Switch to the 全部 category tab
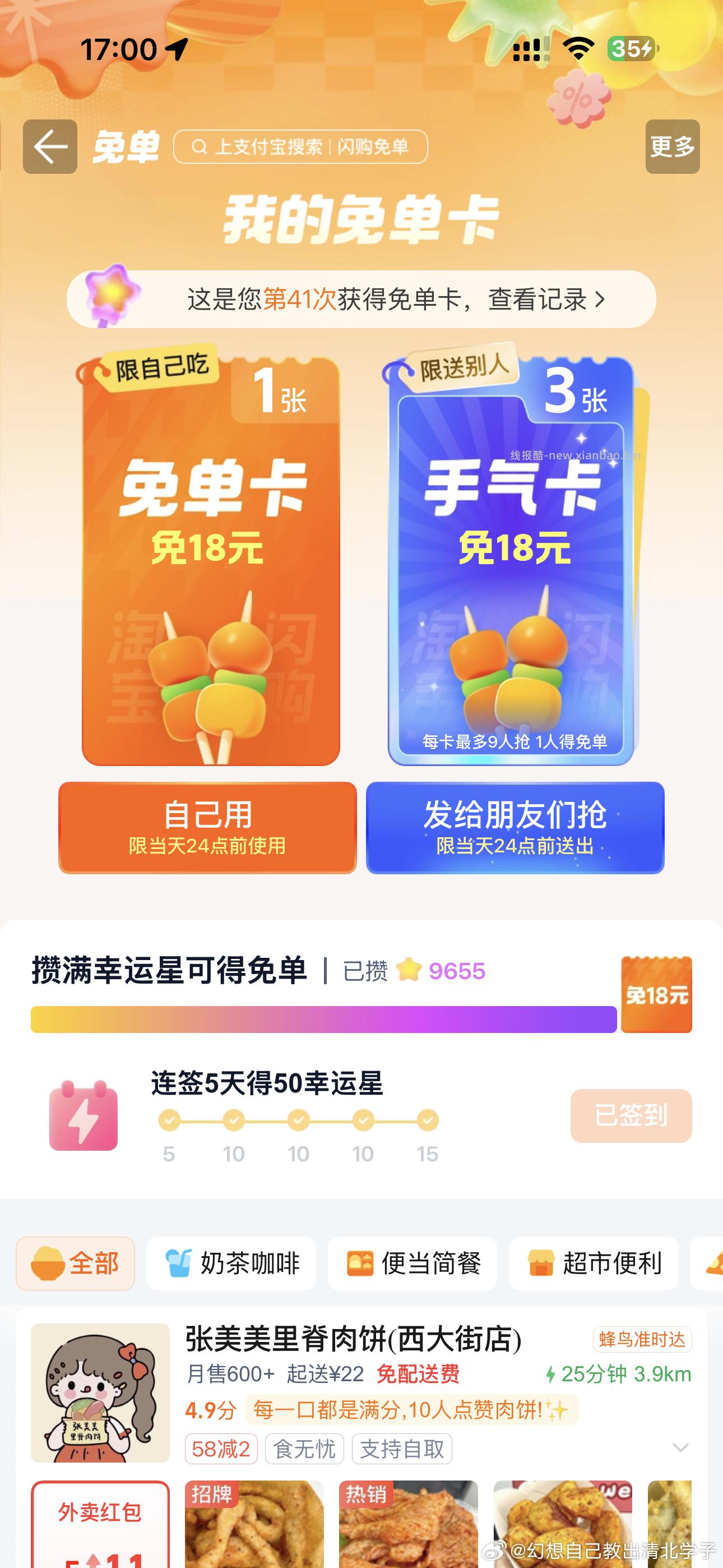Viewport: 723px width, 1568px height. click(76, 1263)
